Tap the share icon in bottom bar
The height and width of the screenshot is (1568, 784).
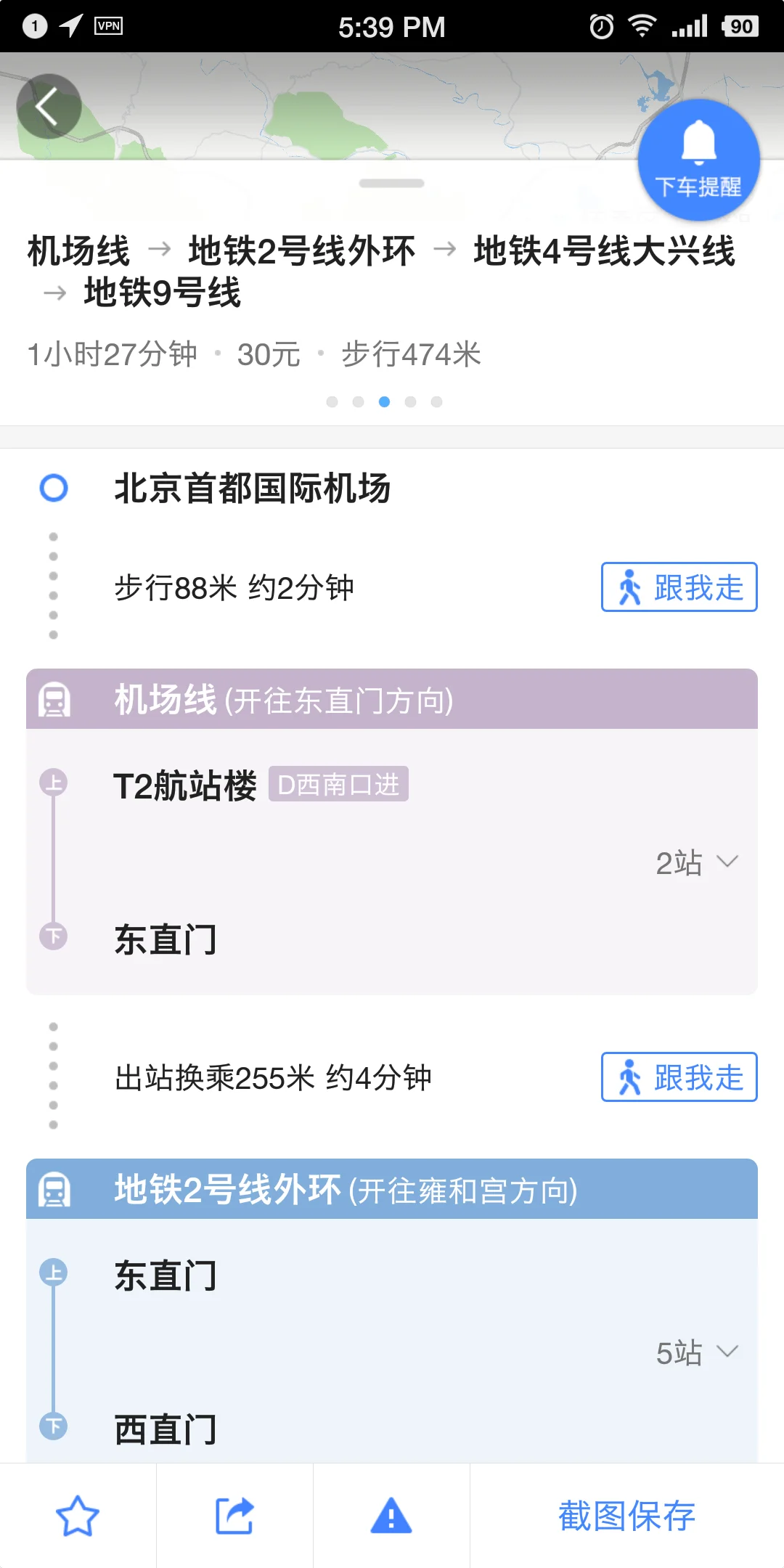[234, 1515]
